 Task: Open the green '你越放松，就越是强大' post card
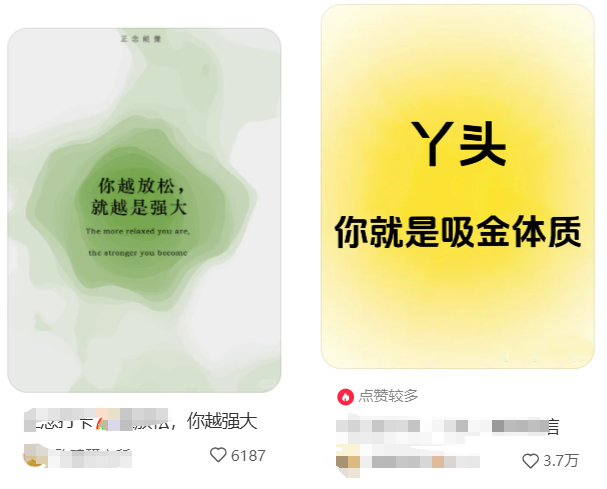(144, 210)
